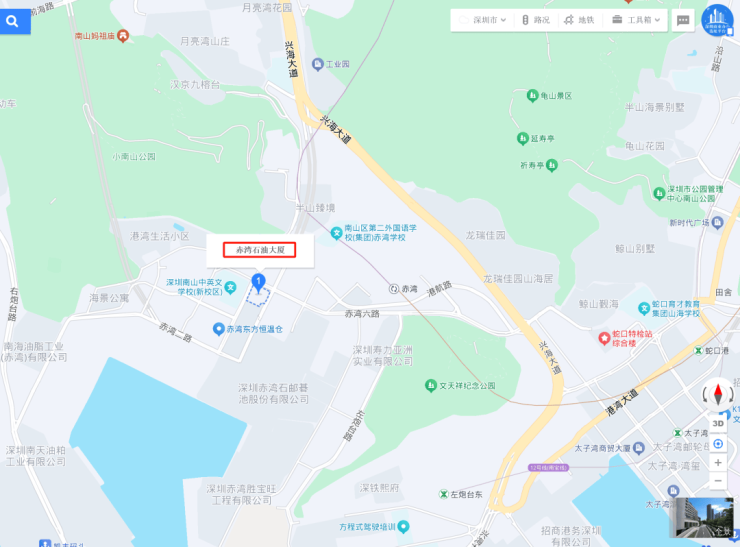Open the search panel with magnifier icon

point(15,20)
